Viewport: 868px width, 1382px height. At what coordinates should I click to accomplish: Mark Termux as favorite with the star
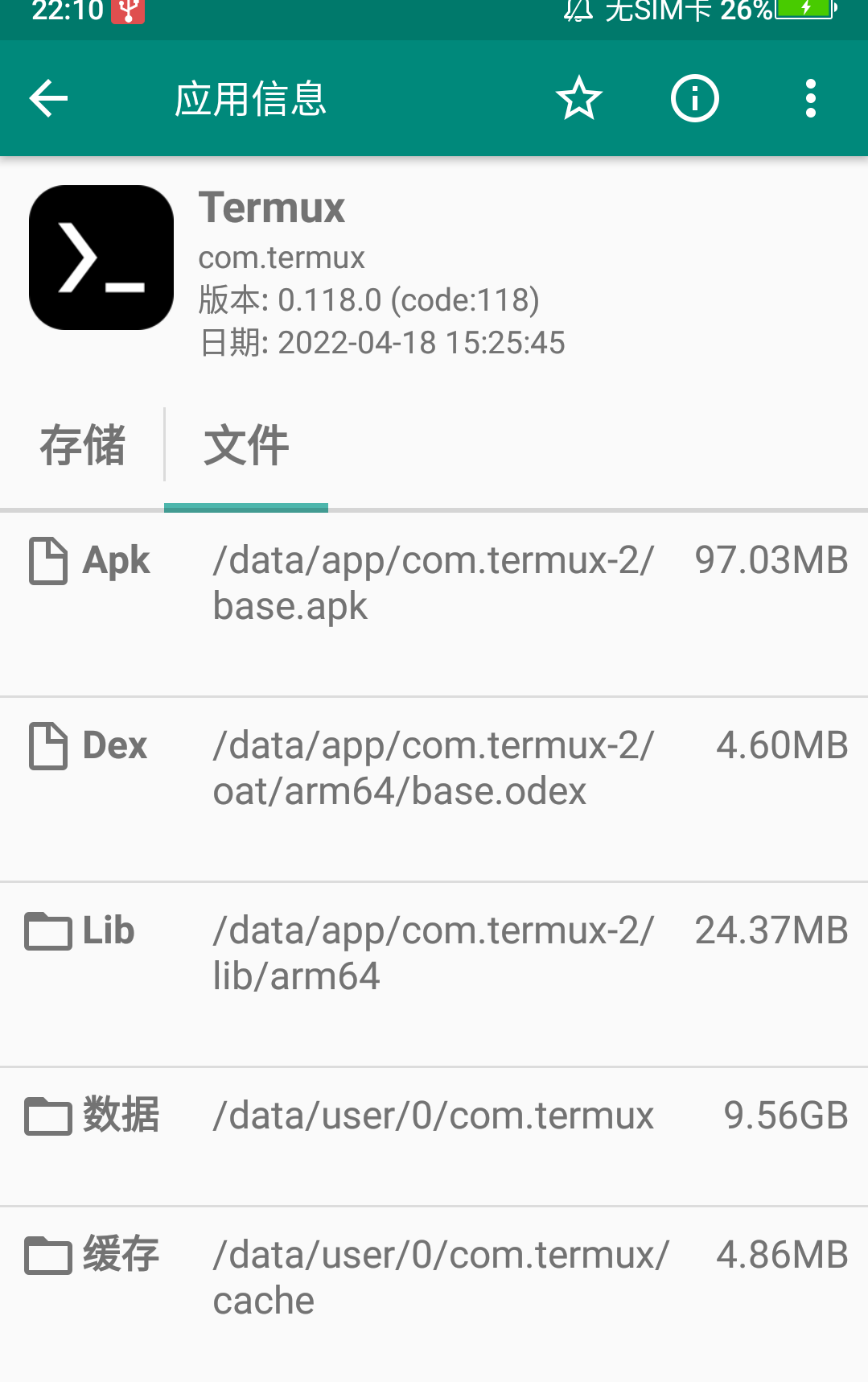pyautogui.click(x=578, y=99)
